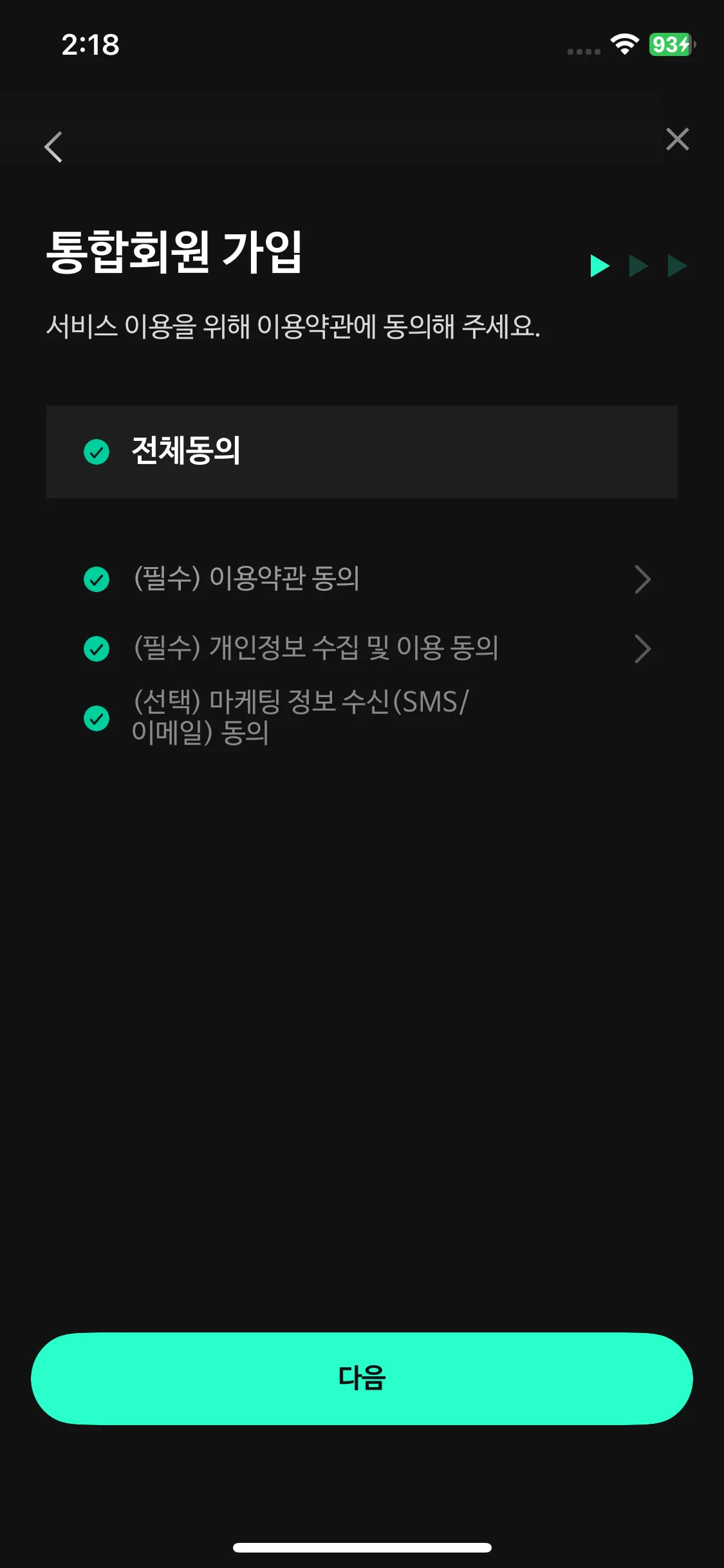Expand the 이용약관 동의 terms with its chevron
This screenshot has width=724, height=1568.
(x=642, y=580)
